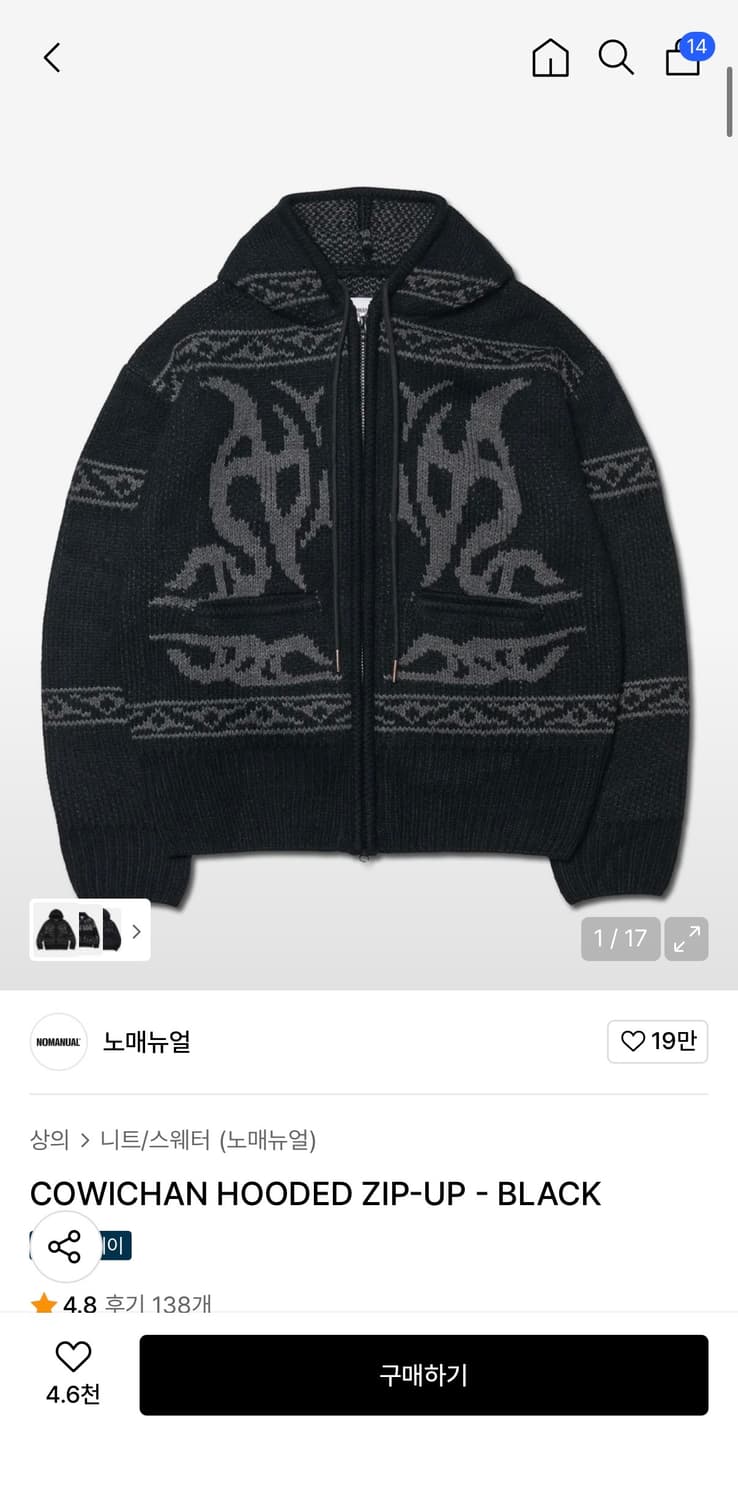Favorite the item with the bottom heart
This screenshot has height=1500, width=738.
click(x=72, y=1358)
